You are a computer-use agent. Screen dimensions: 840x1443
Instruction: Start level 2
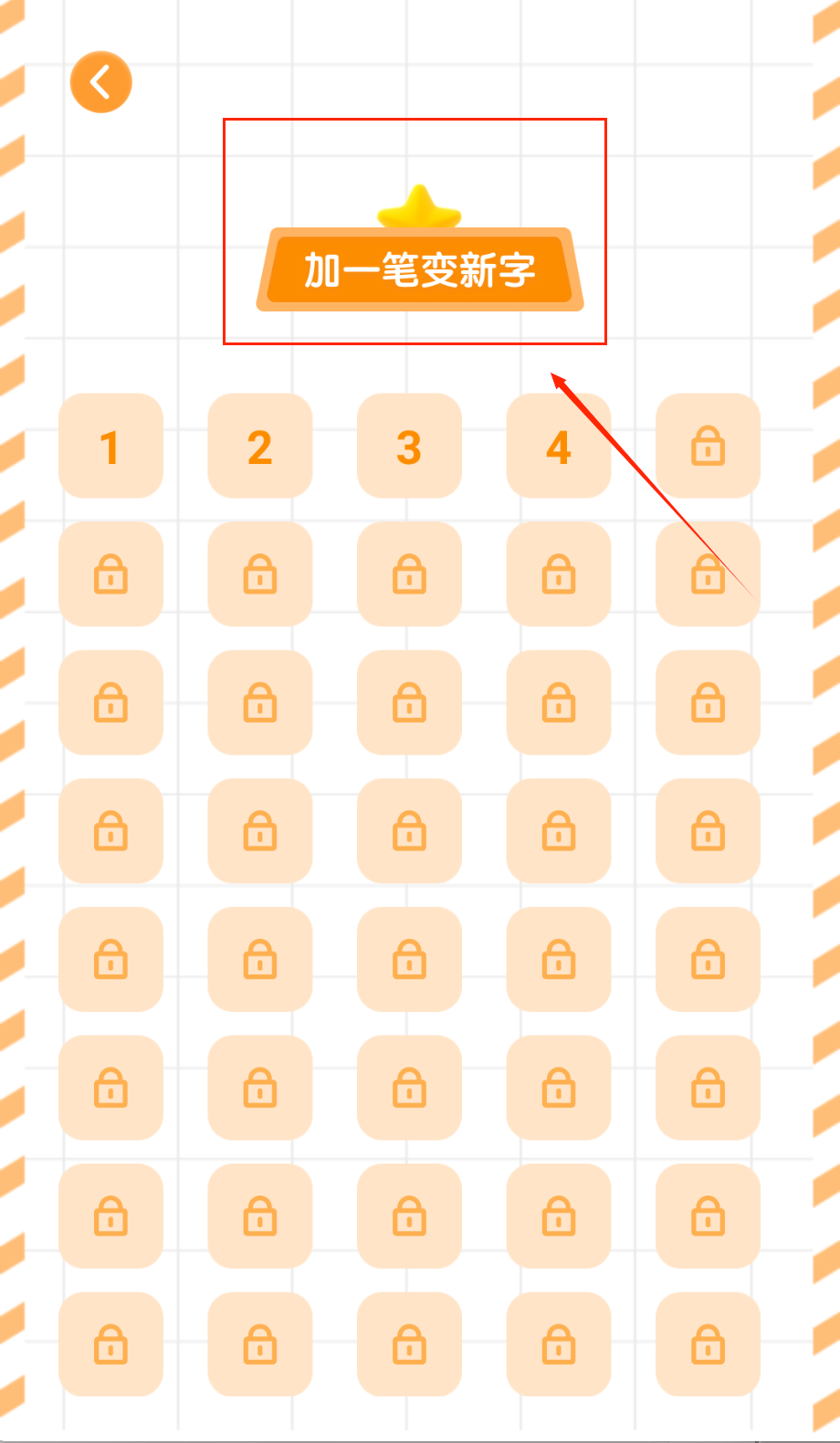click(260, 447)
